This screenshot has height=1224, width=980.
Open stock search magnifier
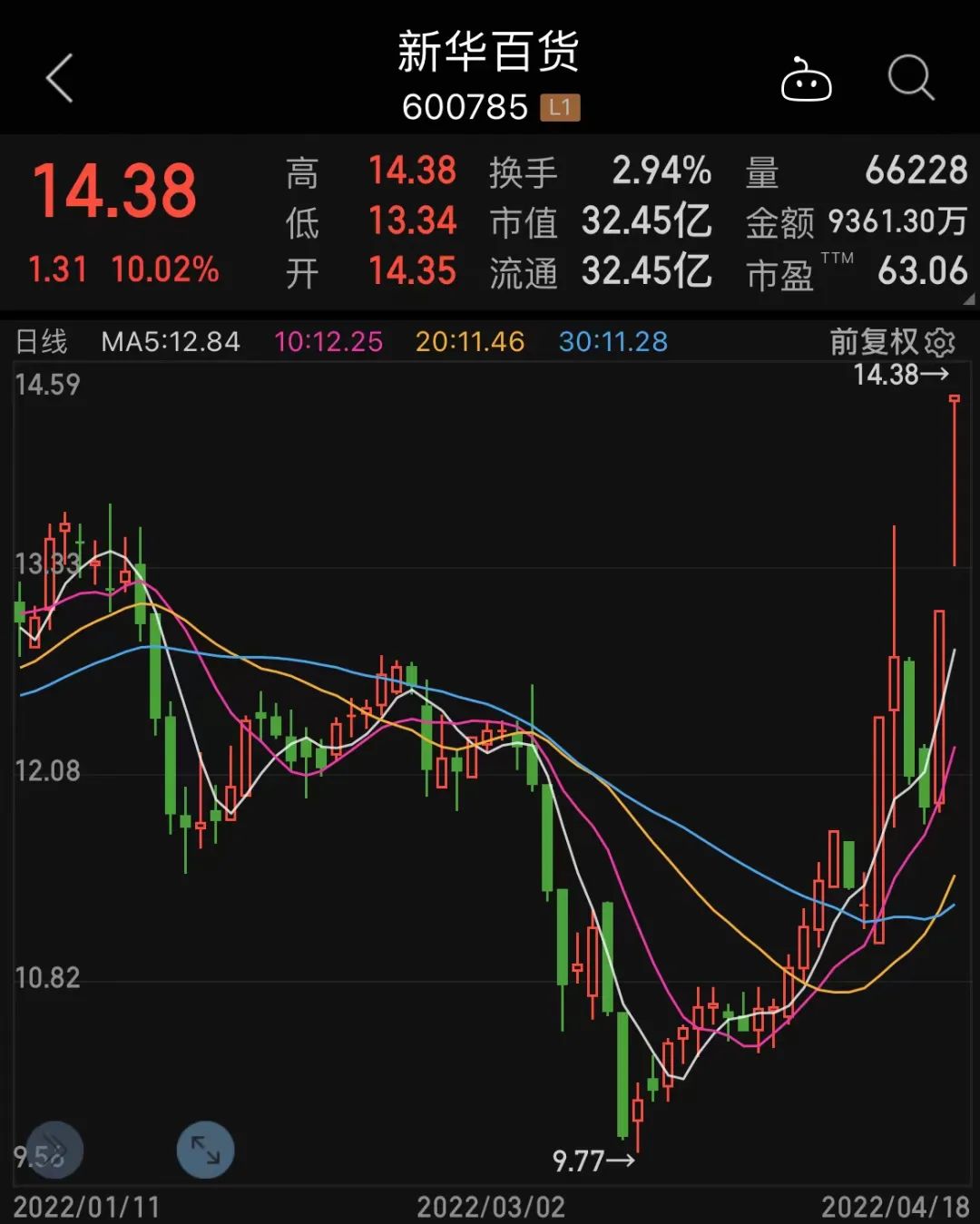pos(910,78)
